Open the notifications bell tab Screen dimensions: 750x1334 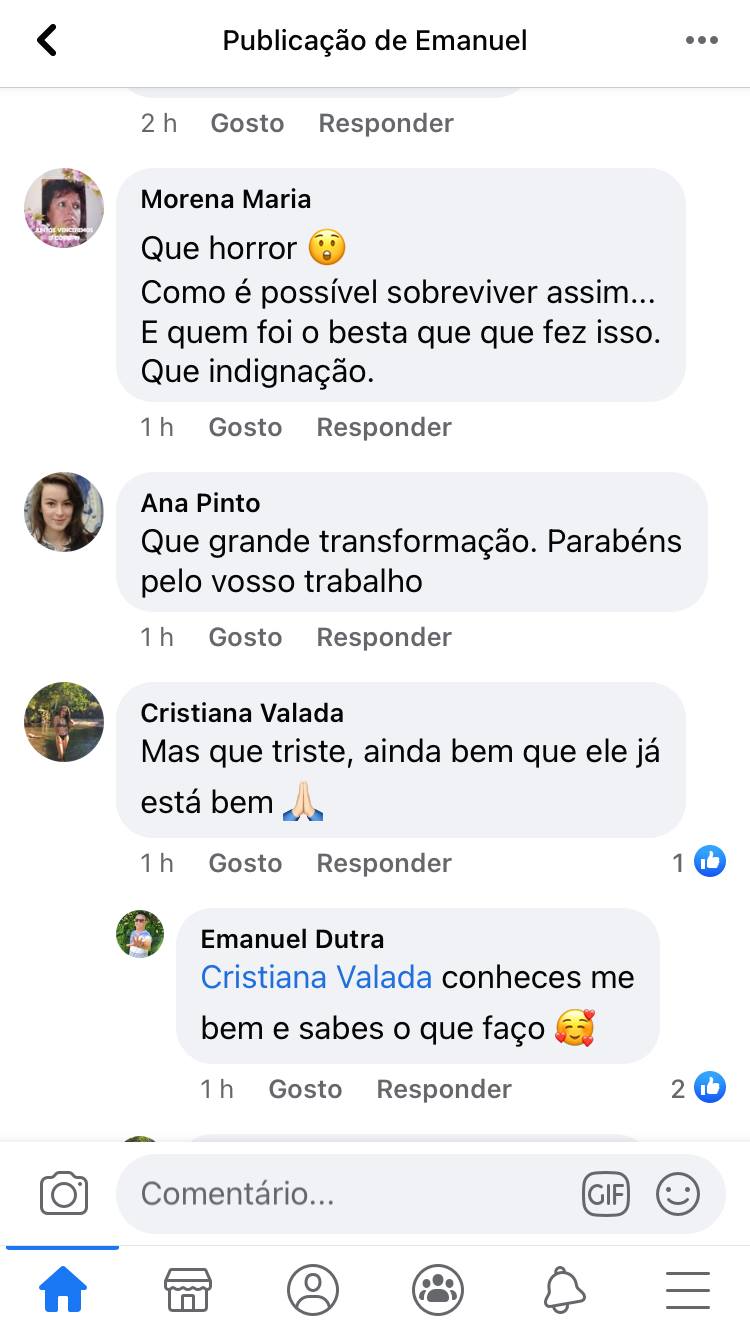click(x=564, y=1290)
